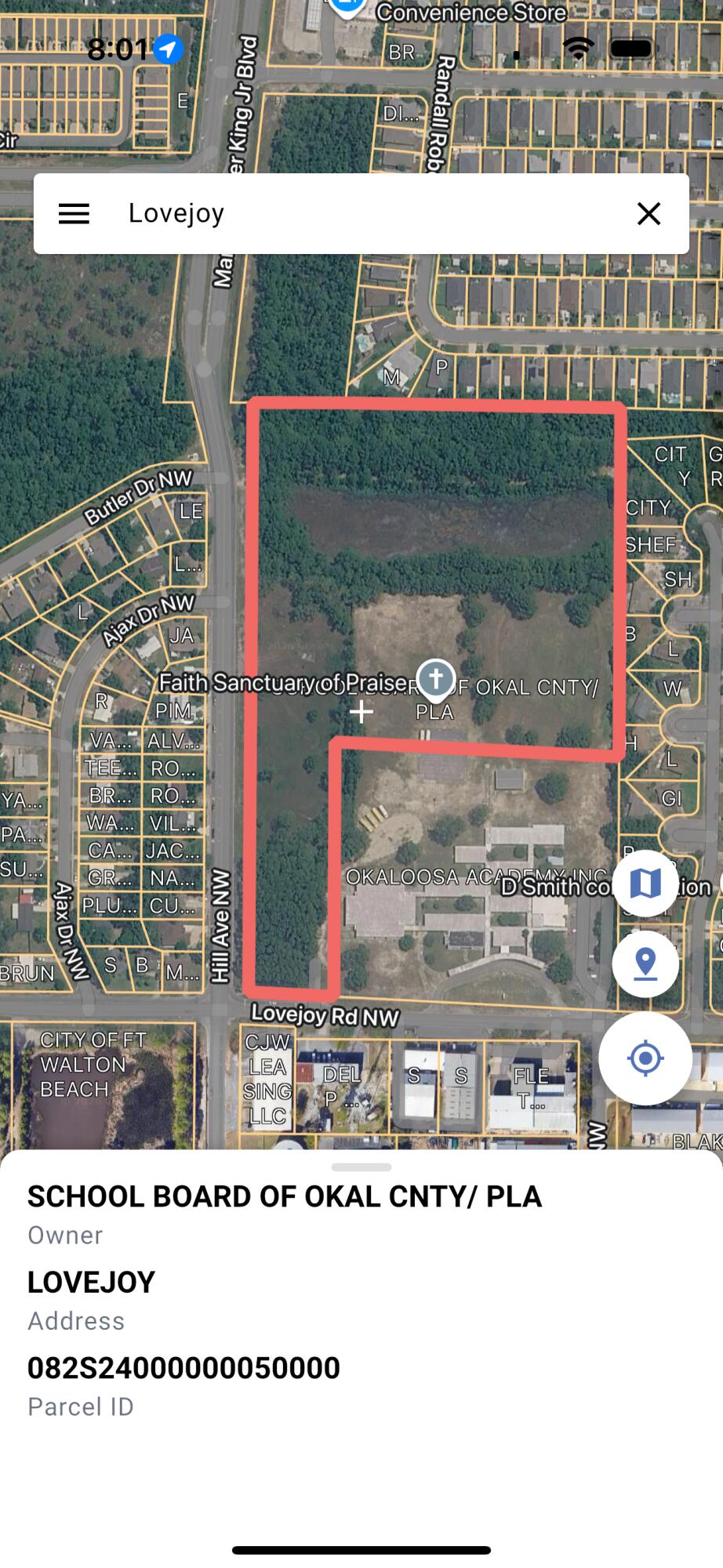Open the hamburger menu
Image resolution: width=723 pixels, height=1568 pixels.
click(74, 213)
